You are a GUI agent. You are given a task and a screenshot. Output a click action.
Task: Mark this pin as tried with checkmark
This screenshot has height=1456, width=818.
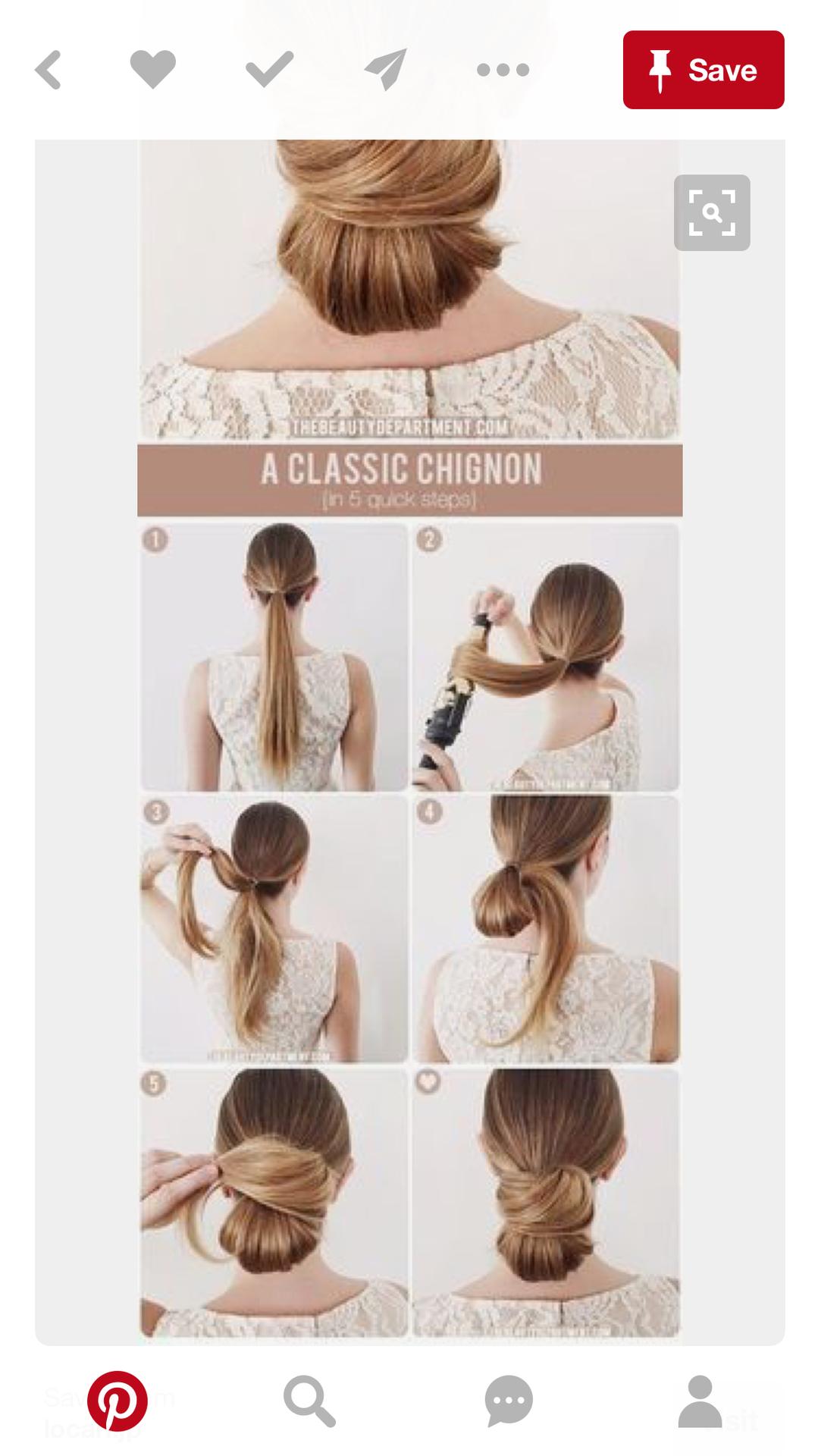269,69
